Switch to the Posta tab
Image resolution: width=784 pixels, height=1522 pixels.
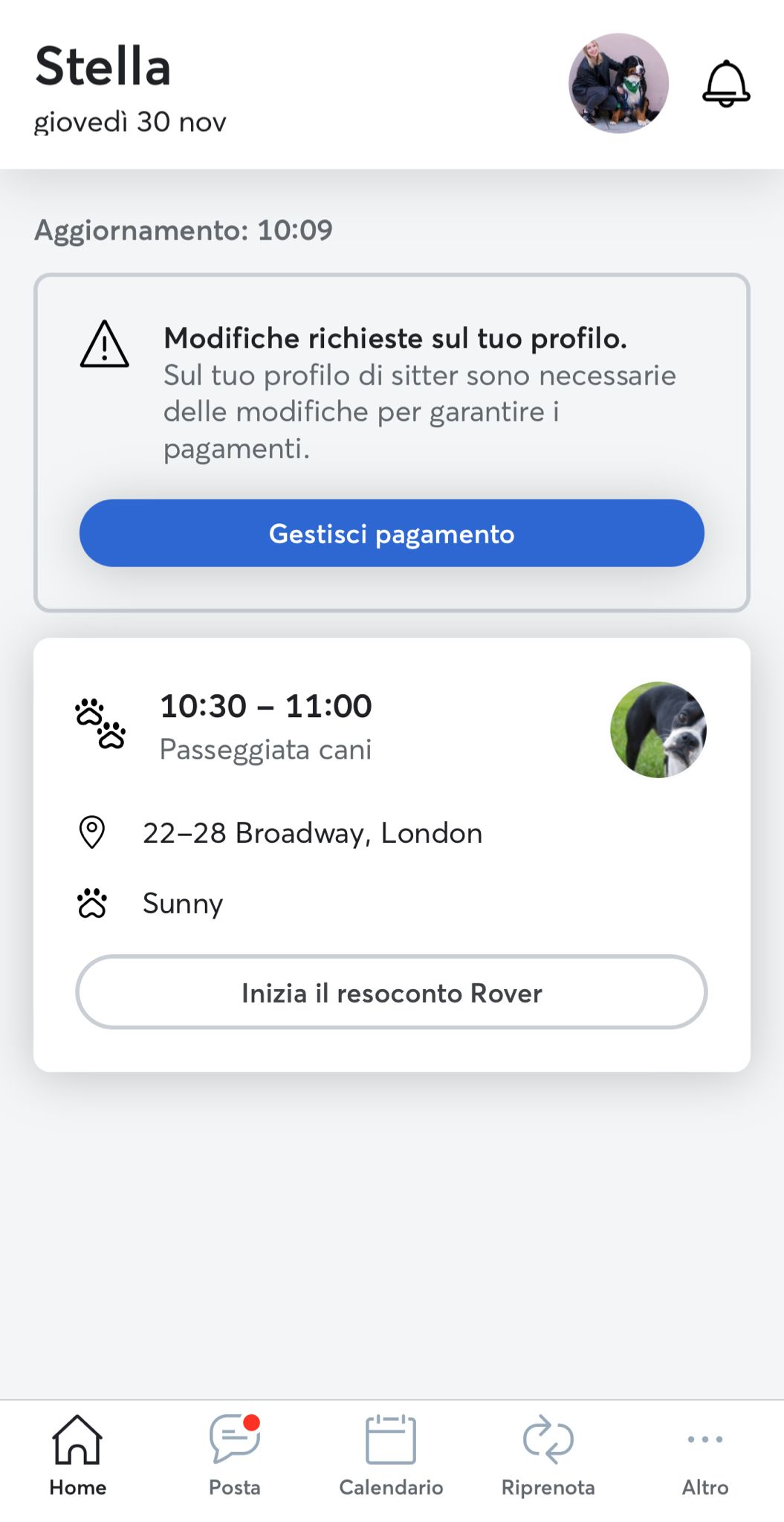234,1455
